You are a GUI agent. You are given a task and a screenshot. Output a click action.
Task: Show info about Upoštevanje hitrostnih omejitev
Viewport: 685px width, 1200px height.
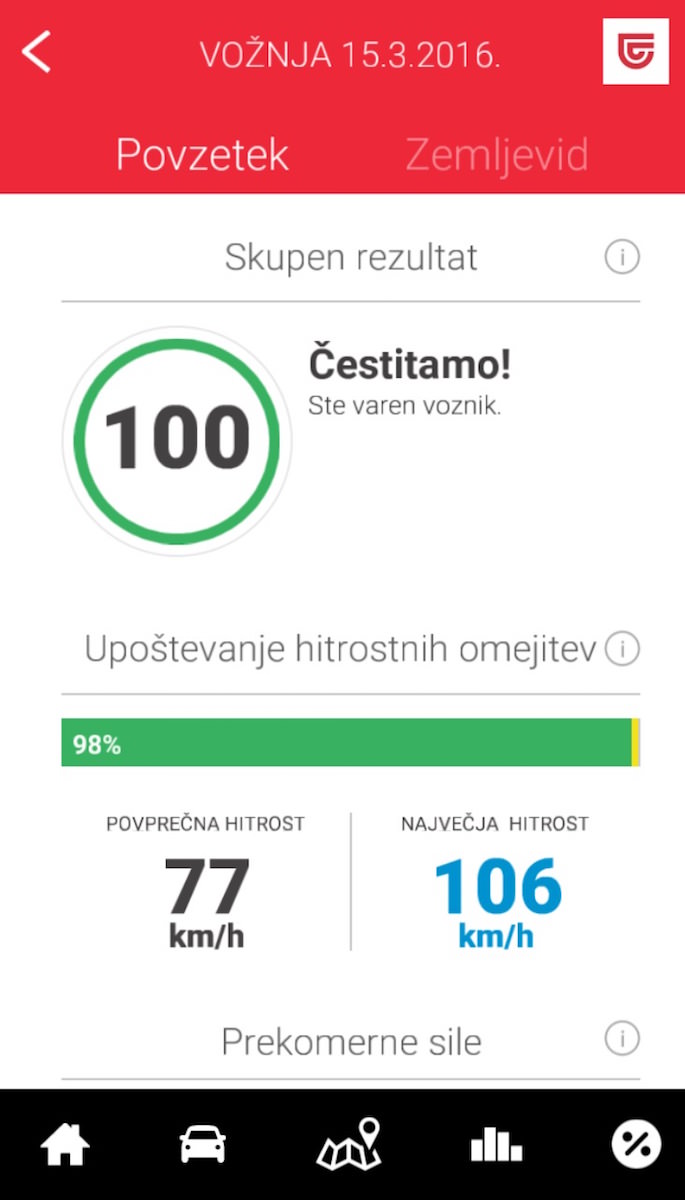[x=622, y=649]
